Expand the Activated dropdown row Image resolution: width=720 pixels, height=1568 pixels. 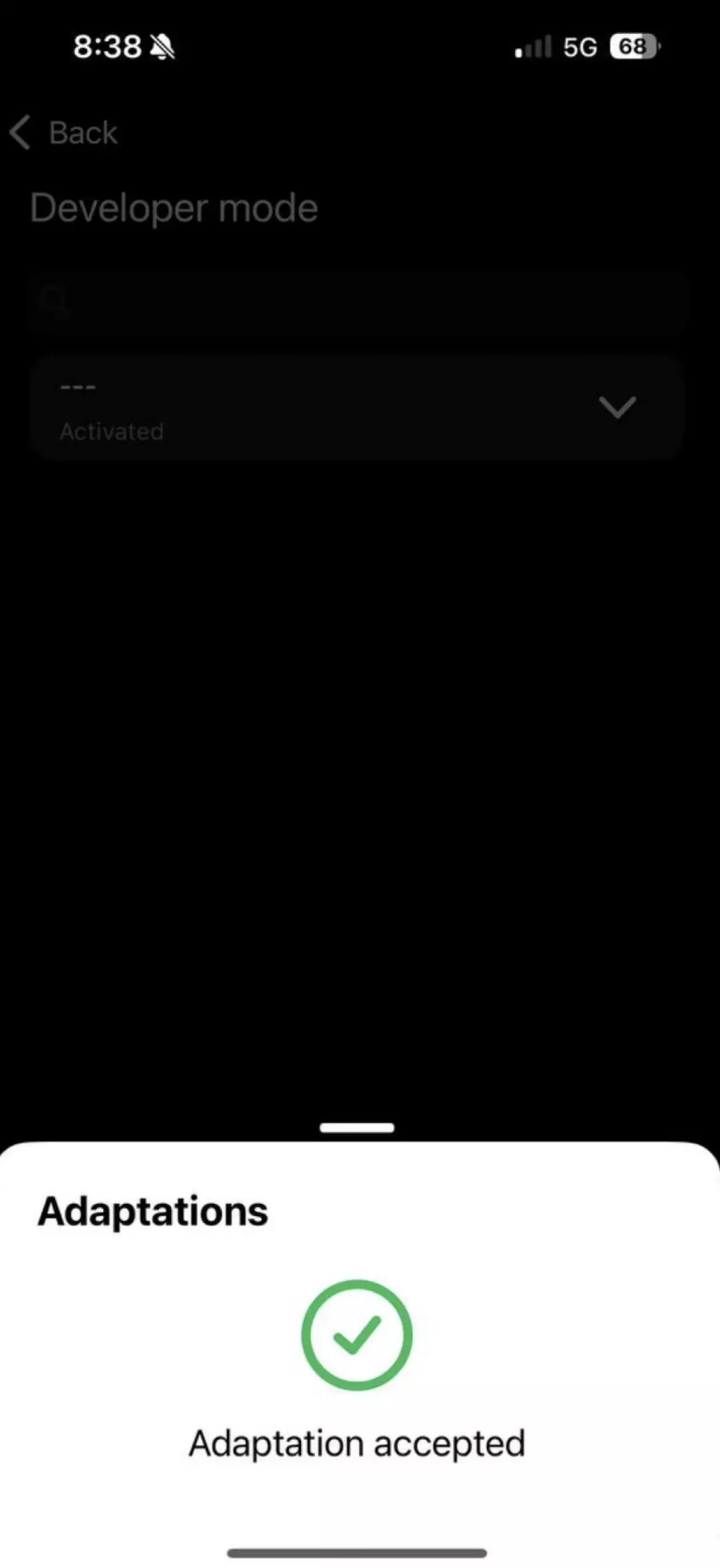coord(617,407)
